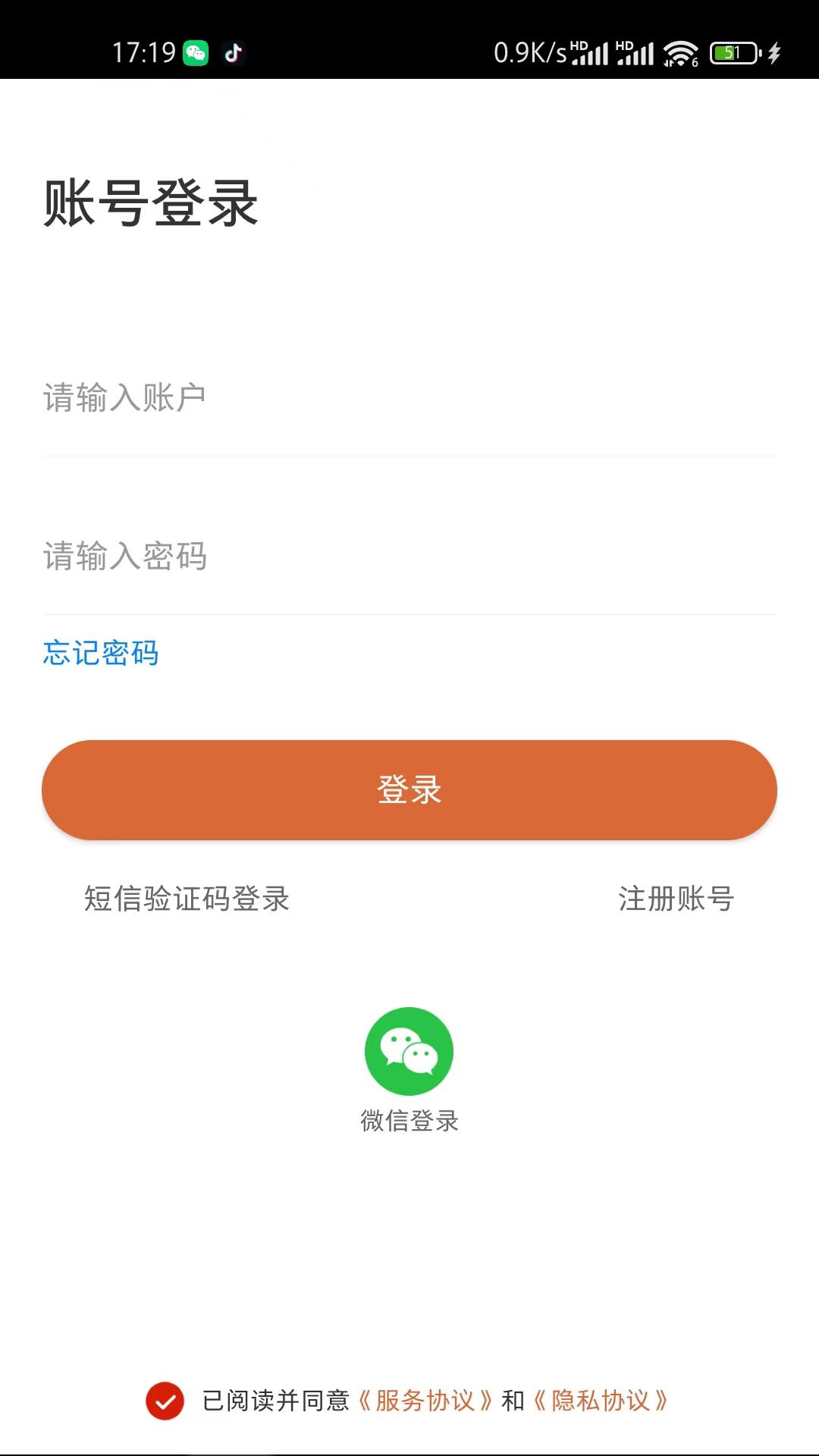
Task: Tap the WeChat login icon
Action: tap(409, 1050)
